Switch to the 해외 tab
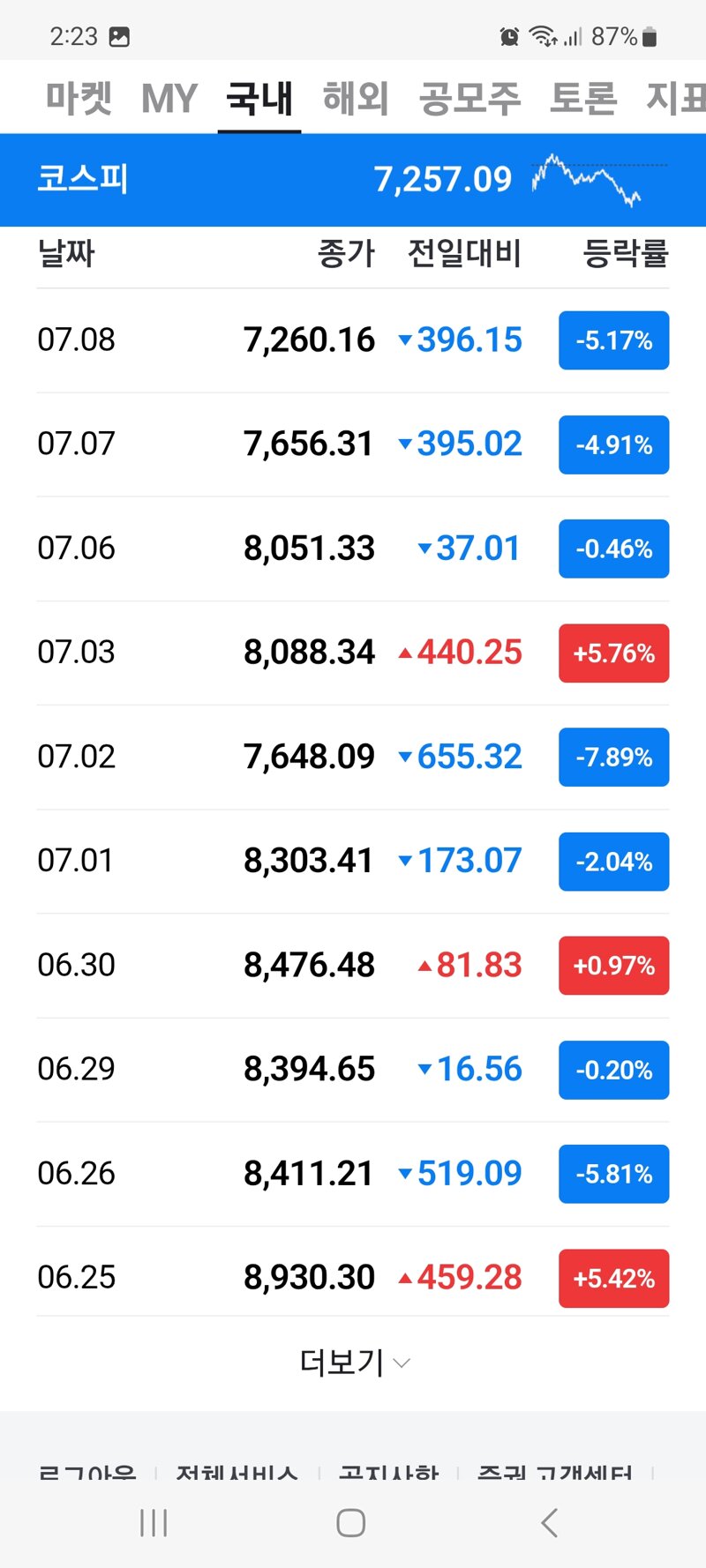 pyautogui.click(x=356, y=98)
